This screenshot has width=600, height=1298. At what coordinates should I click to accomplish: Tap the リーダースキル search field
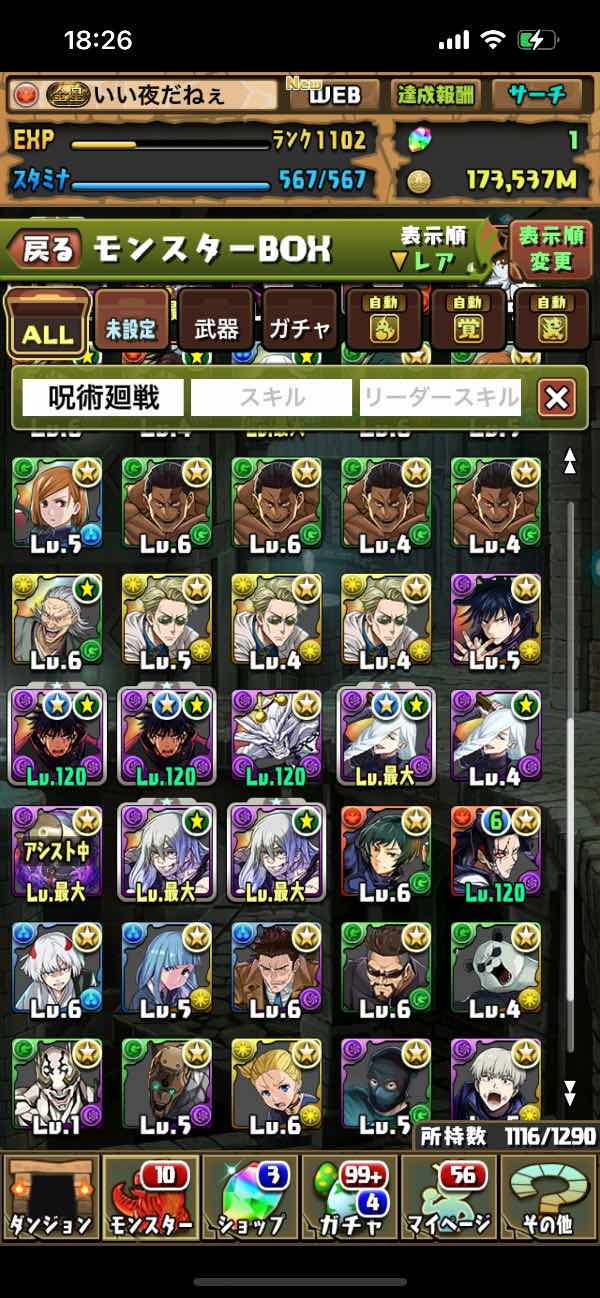click(x=441, y=398)
